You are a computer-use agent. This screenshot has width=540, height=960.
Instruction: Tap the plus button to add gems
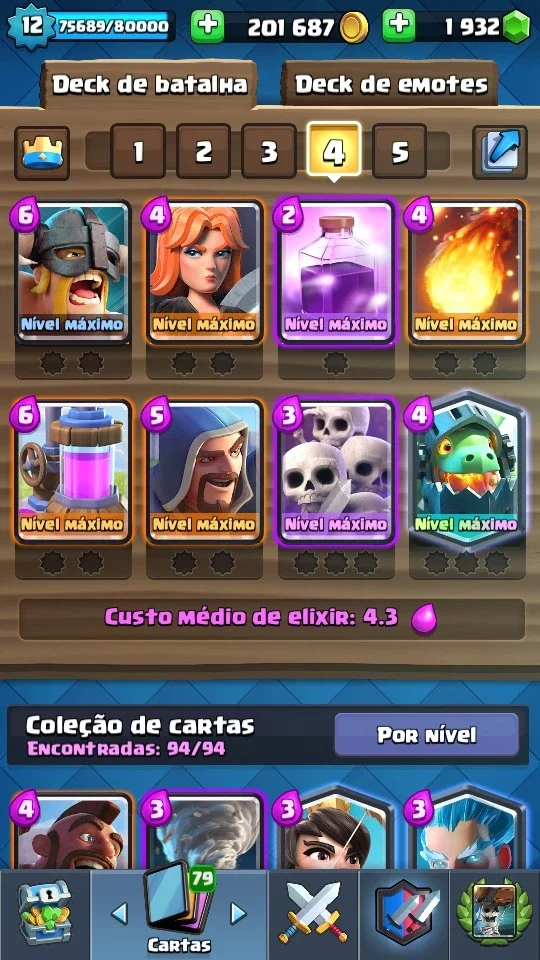(399, 26)
